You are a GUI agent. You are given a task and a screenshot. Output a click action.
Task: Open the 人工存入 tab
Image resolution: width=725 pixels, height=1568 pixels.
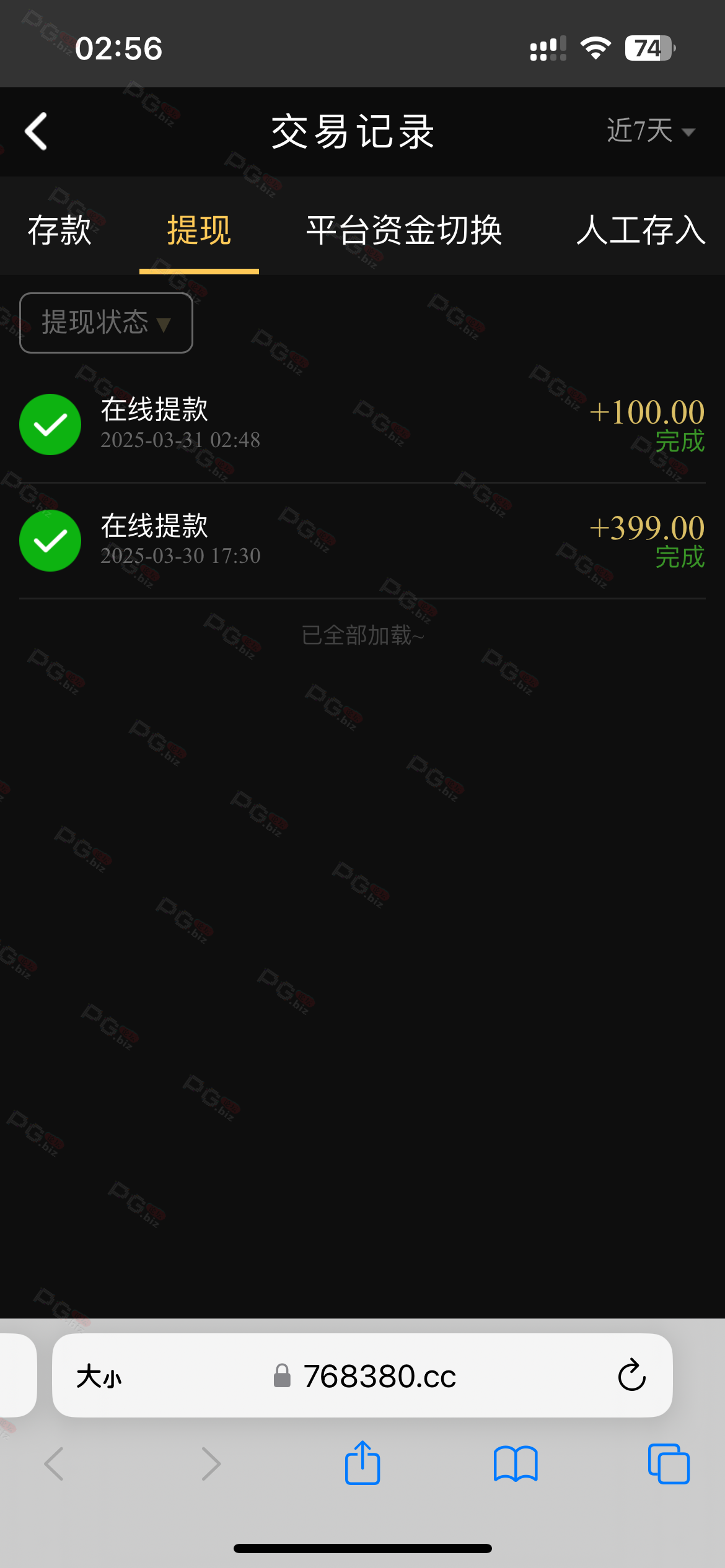point(641,230)
